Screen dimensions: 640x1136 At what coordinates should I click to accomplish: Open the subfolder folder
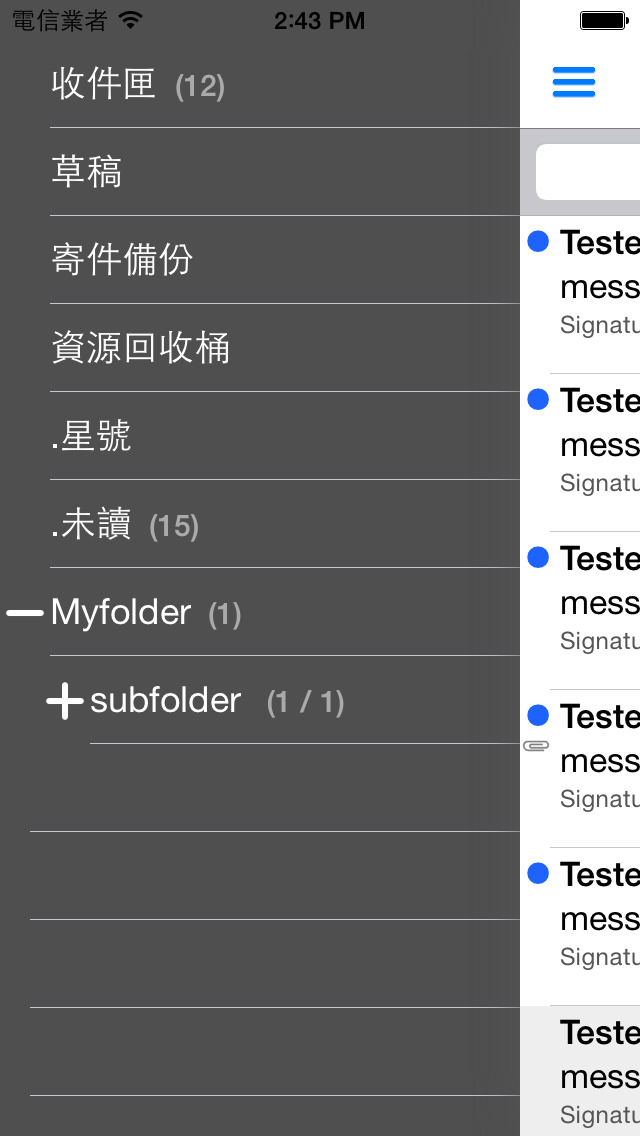(x=304, y=701)
